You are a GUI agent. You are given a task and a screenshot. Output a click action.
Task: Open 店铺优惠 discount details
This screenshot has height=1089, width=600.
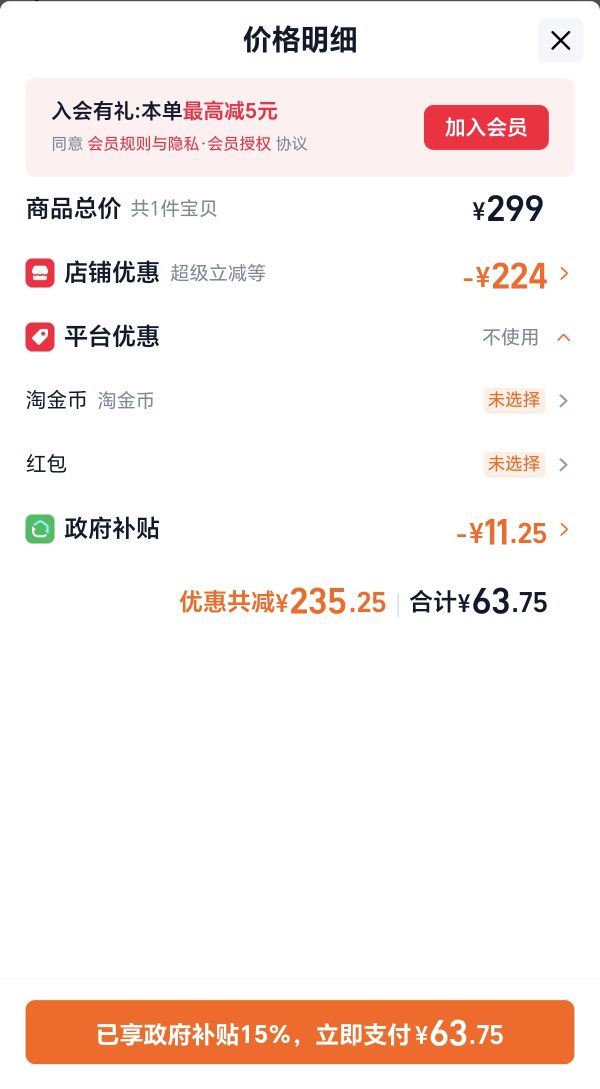pos(300,275)
